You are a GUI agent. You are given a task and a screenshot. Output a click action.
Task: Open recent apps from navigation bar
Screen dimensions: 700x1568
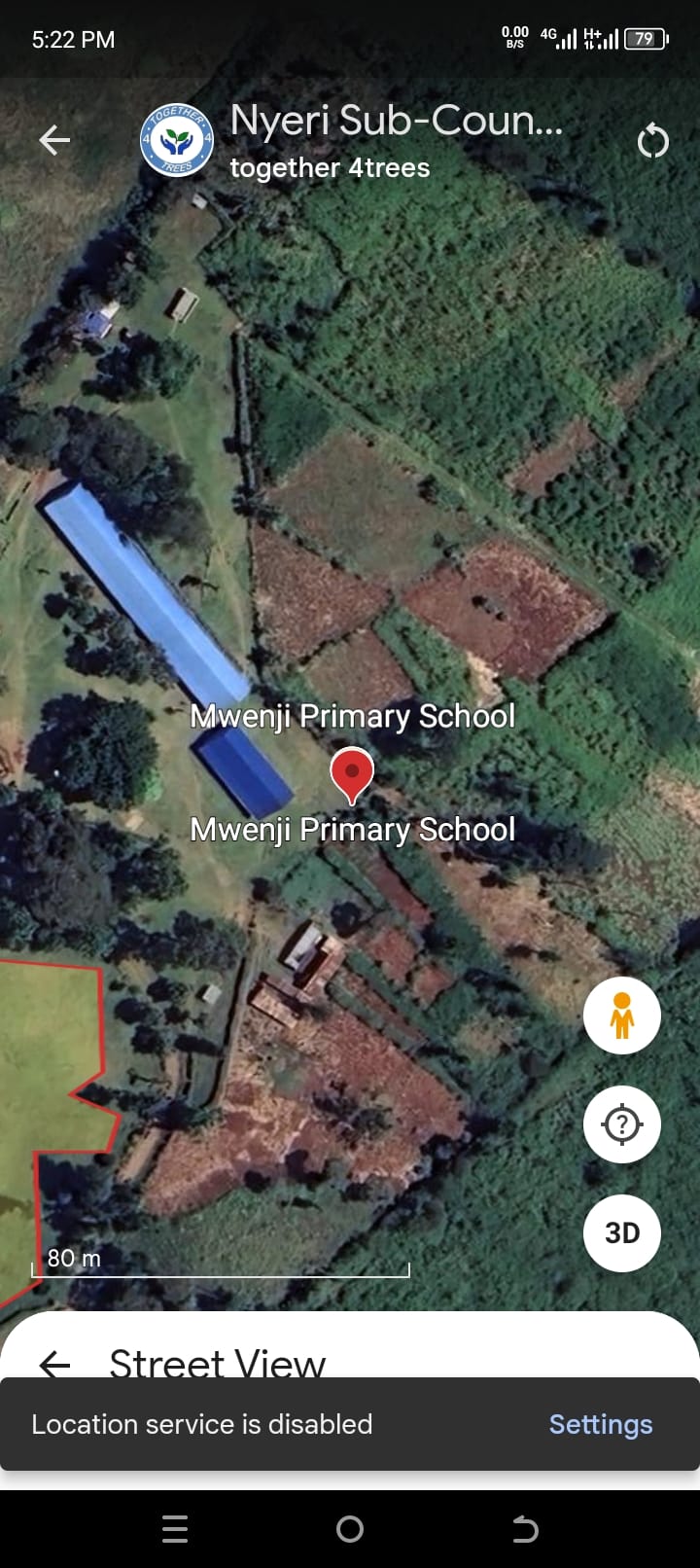(x=175, y=1529)
